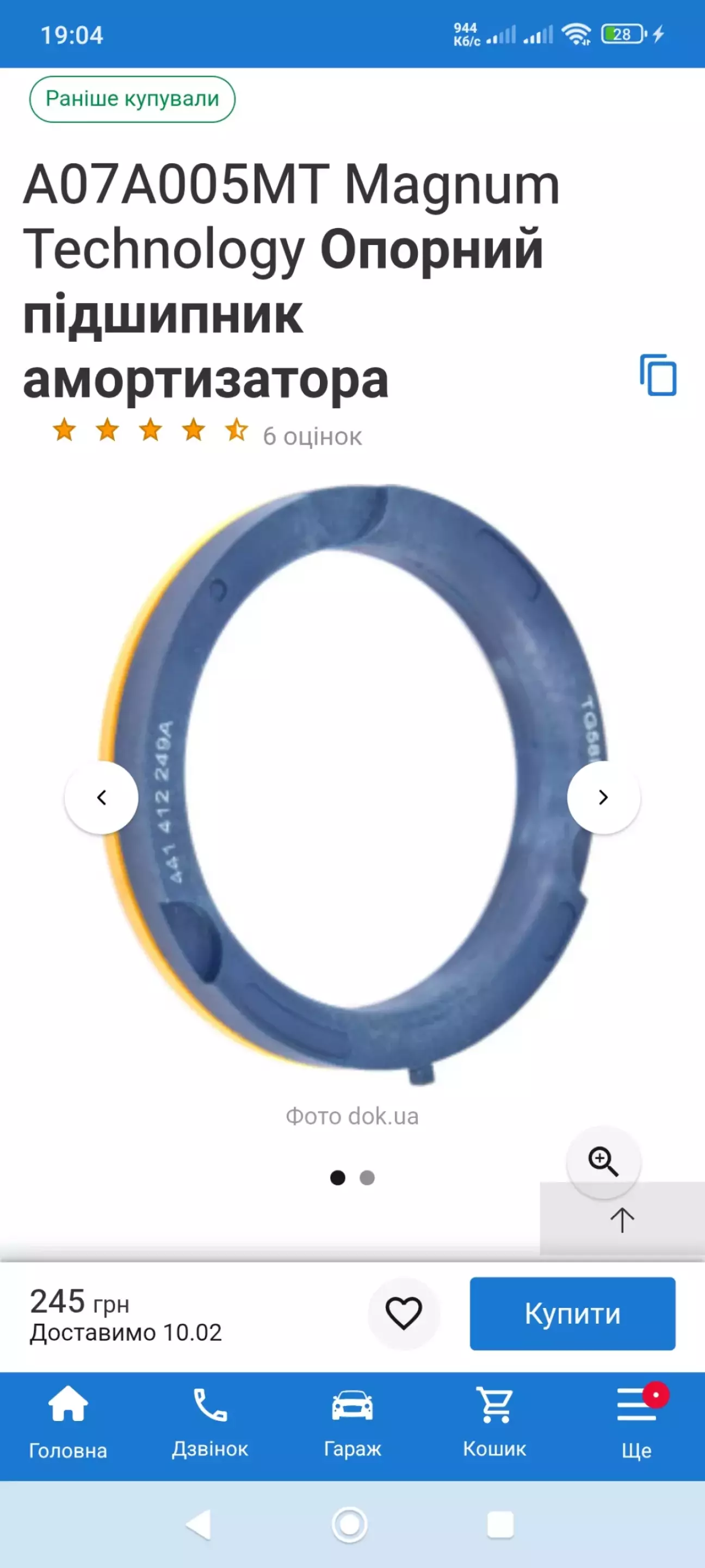Screen dimensions: 705x1568
Task: Go back with the system back button
Action: coord(199,1524)
